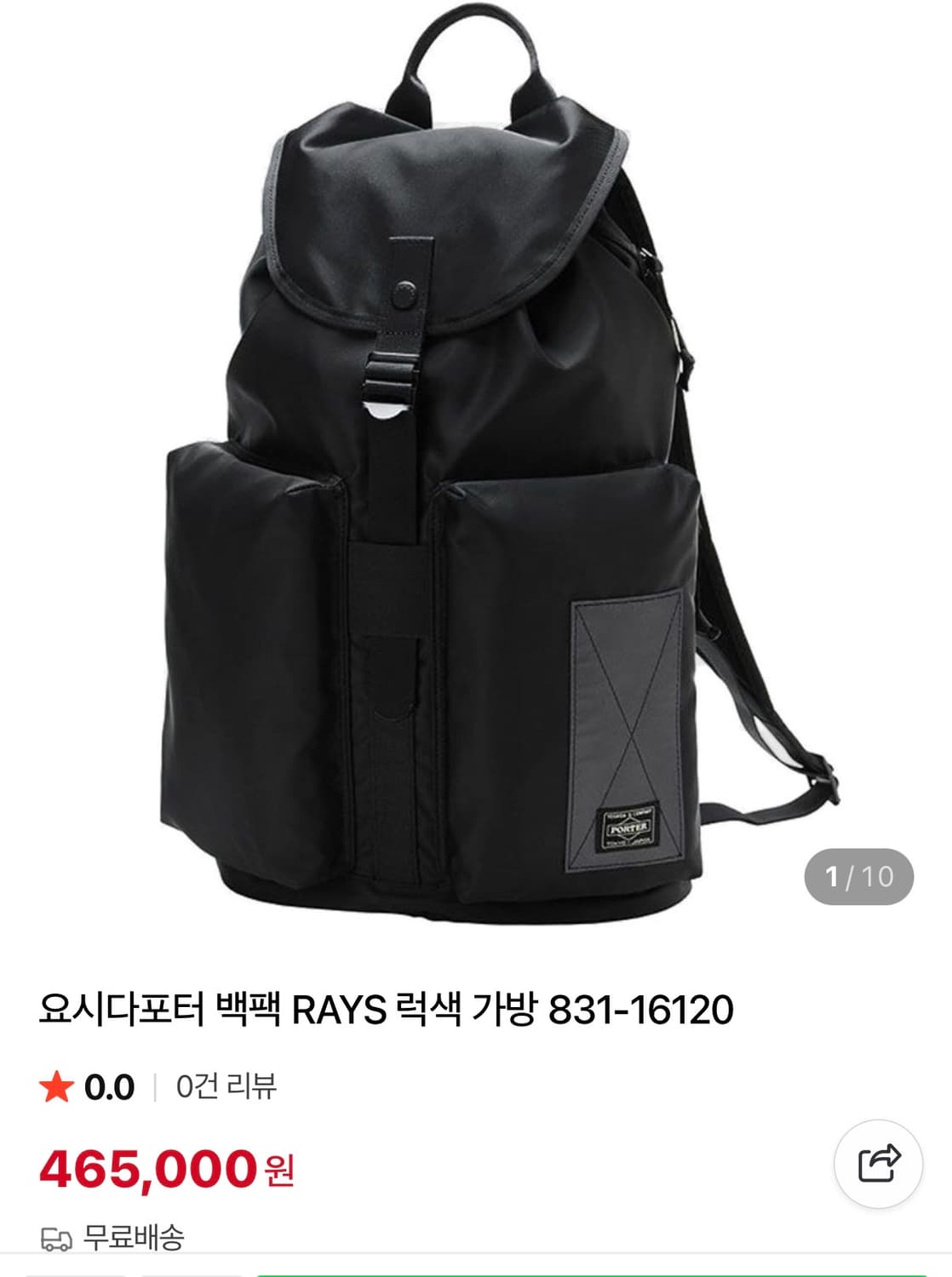This screenshot has height=1277, width=952.
Task: Tap the backpack photo to view it fullscreen
Action: [468, 468]
